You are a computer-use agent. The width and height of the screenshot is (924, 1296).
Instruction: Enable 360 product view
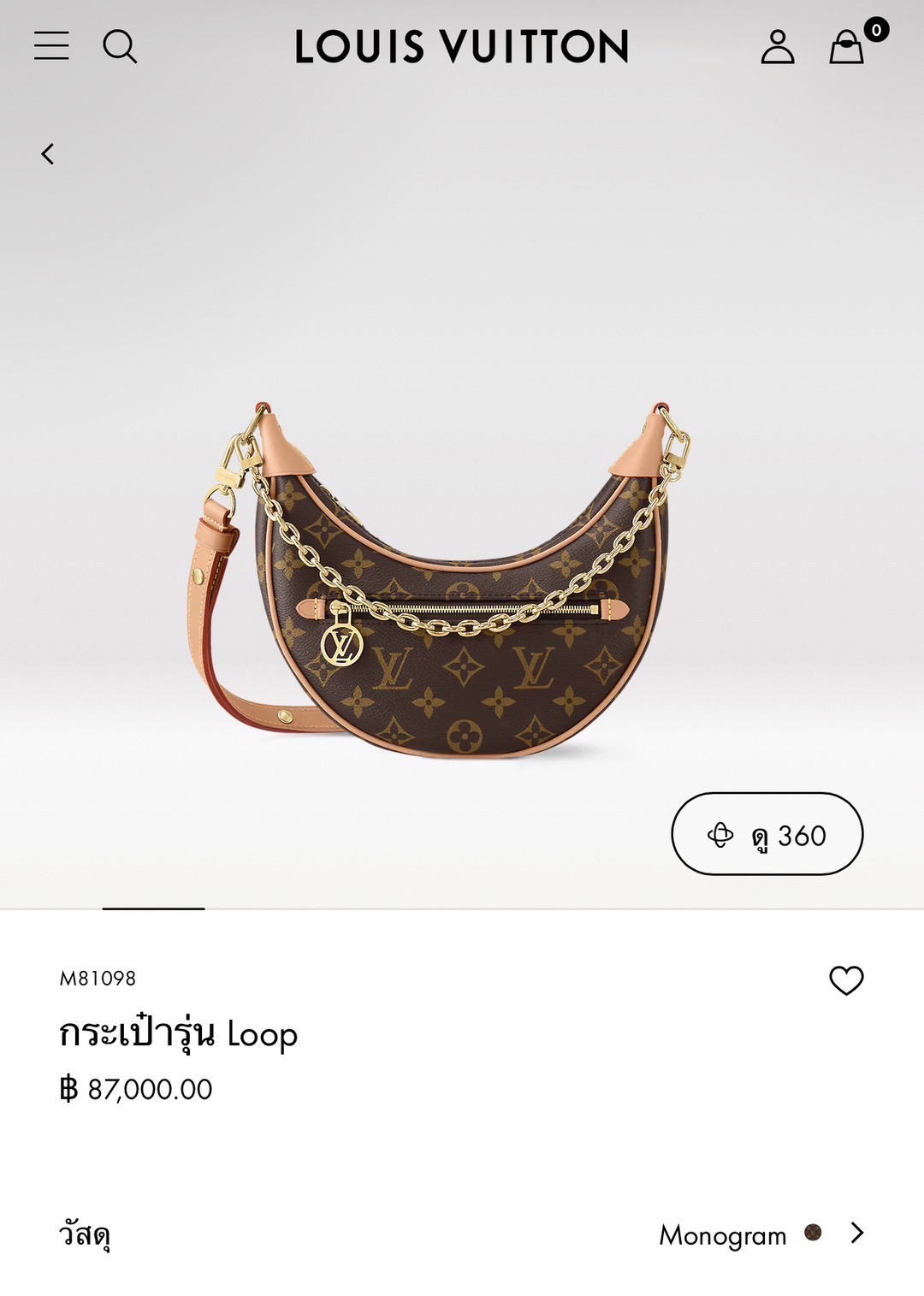point(766,836)
